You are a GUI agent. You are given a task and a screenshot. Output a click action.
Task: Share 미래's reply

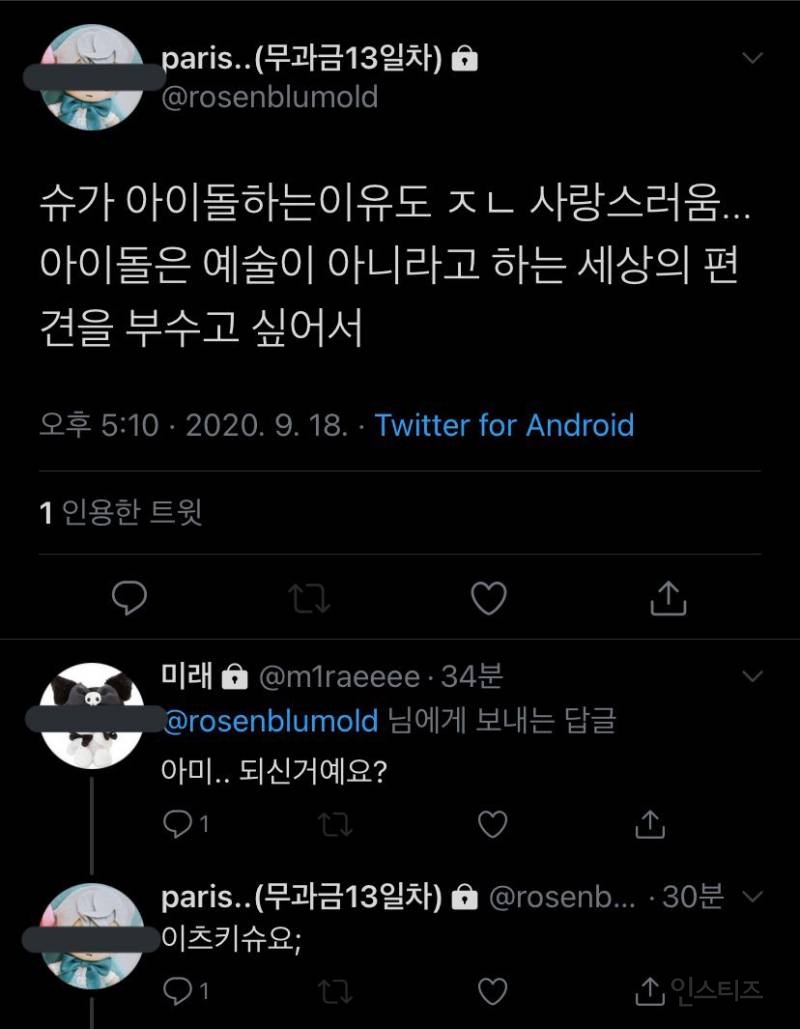click(651, 823)
